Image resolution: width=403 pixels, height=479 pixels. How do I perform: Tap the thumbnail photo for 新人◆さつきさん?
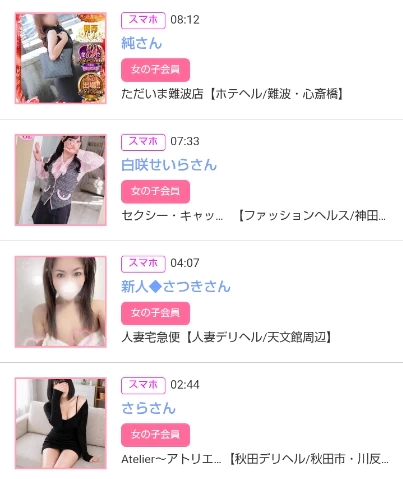[61, 302]
